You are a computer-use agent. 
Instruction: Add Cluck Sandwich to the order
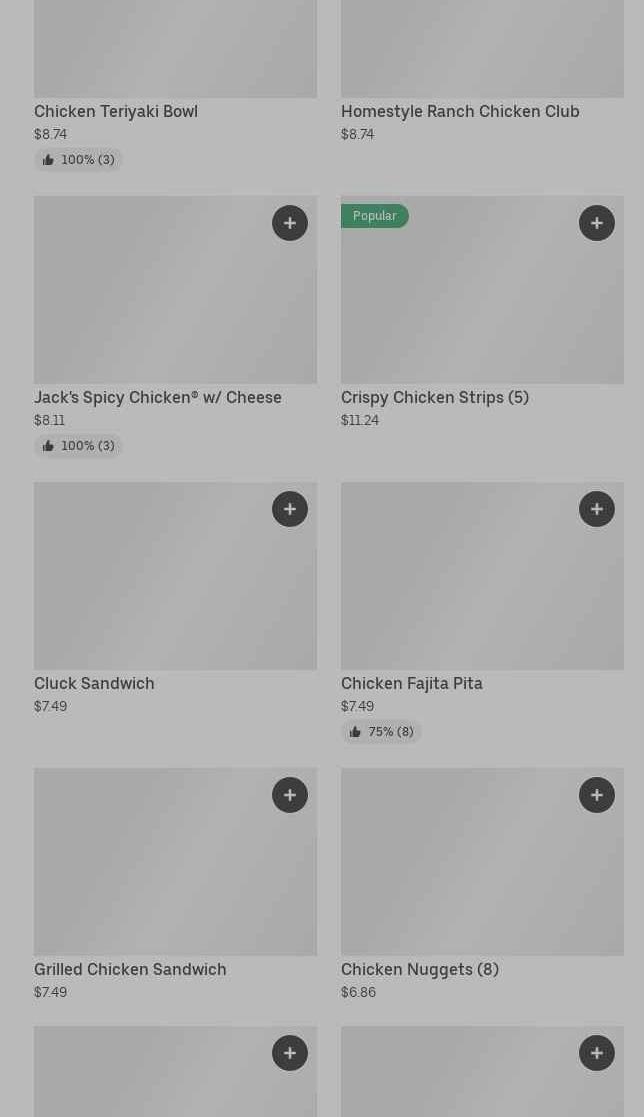tap(290, 509)
